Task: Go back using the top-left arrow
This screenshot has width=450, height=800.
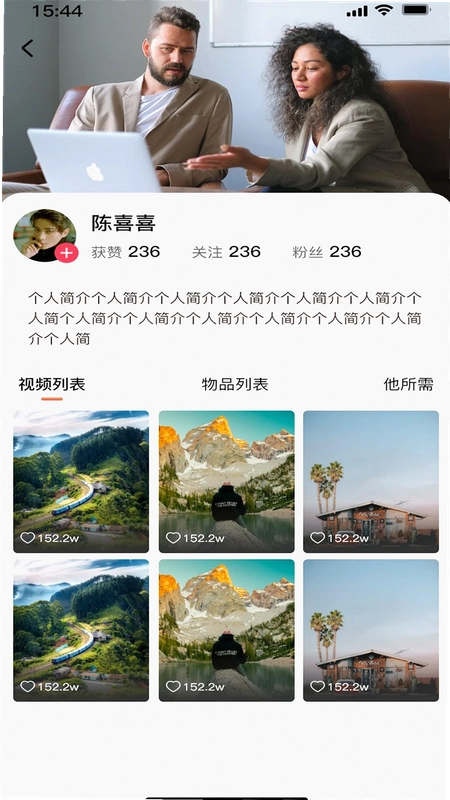Action: tap(27, 48)
